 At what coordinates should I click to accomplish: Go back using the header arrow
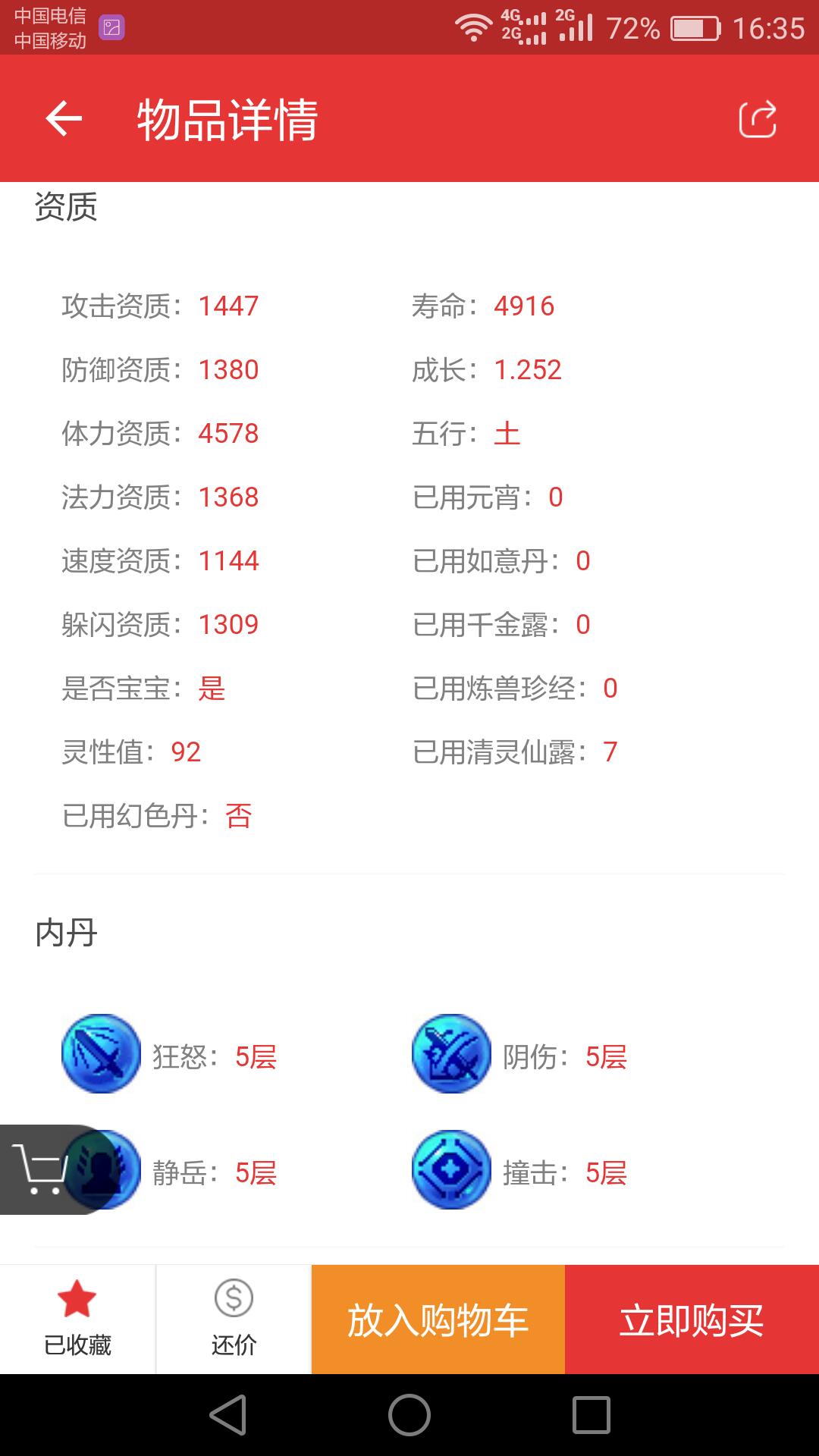[64, 119]
